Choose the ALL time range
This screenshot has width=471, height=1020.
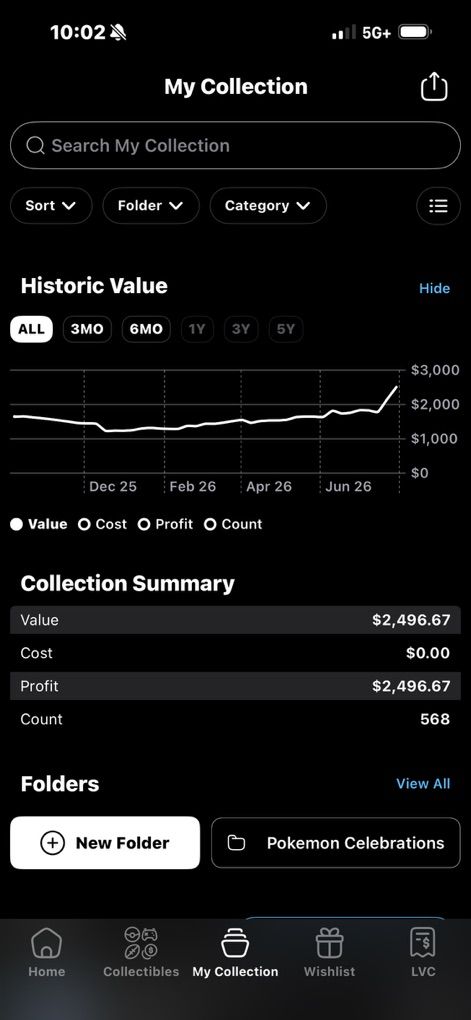tap(31, 329)
